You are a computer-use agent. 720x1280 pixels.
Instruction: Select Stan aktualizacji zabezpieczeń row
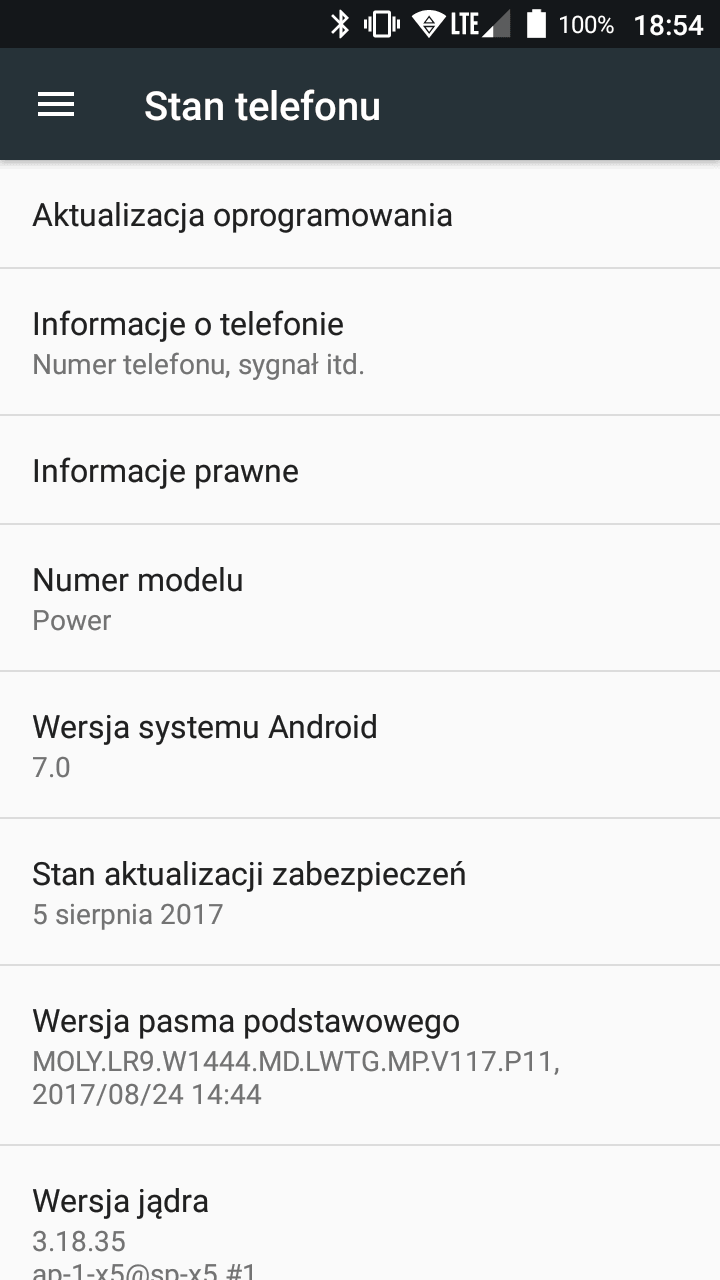360,892
